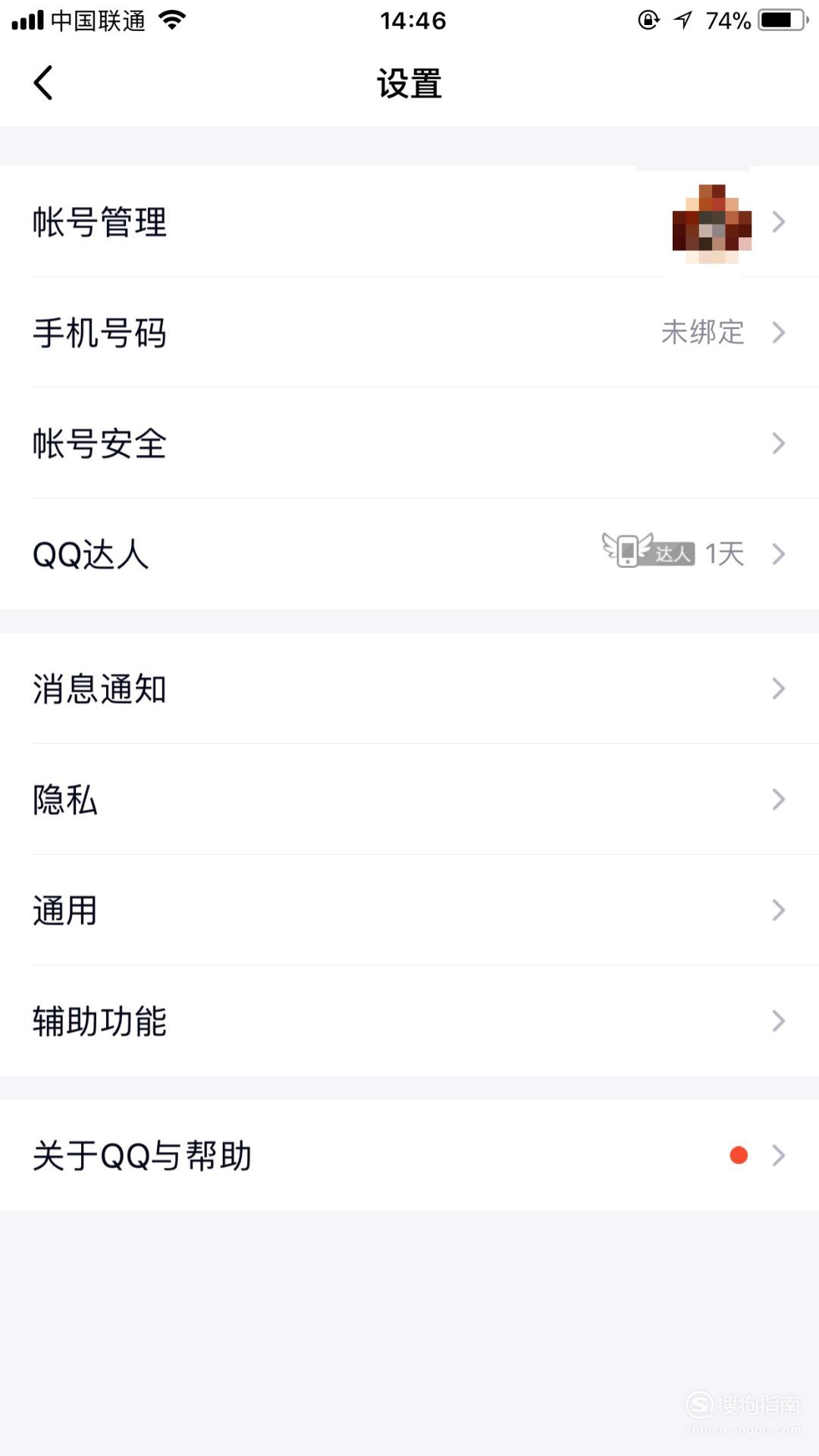Go back from the 设置 page
Viewport: 819px width, 1456px height.
(x=43, y=83)
